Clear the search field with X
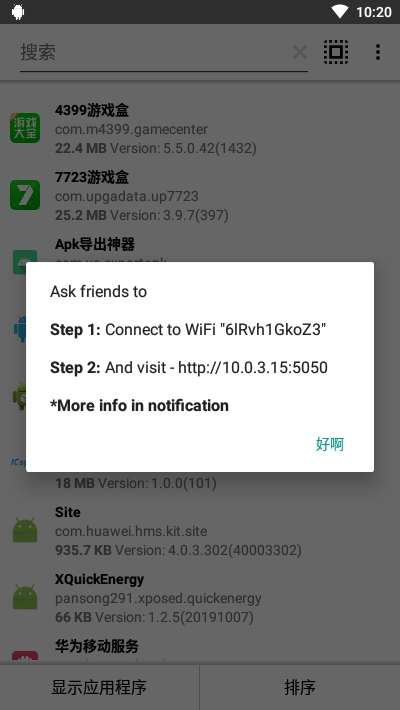Screen dimensions: 400x710 (300, 53)
